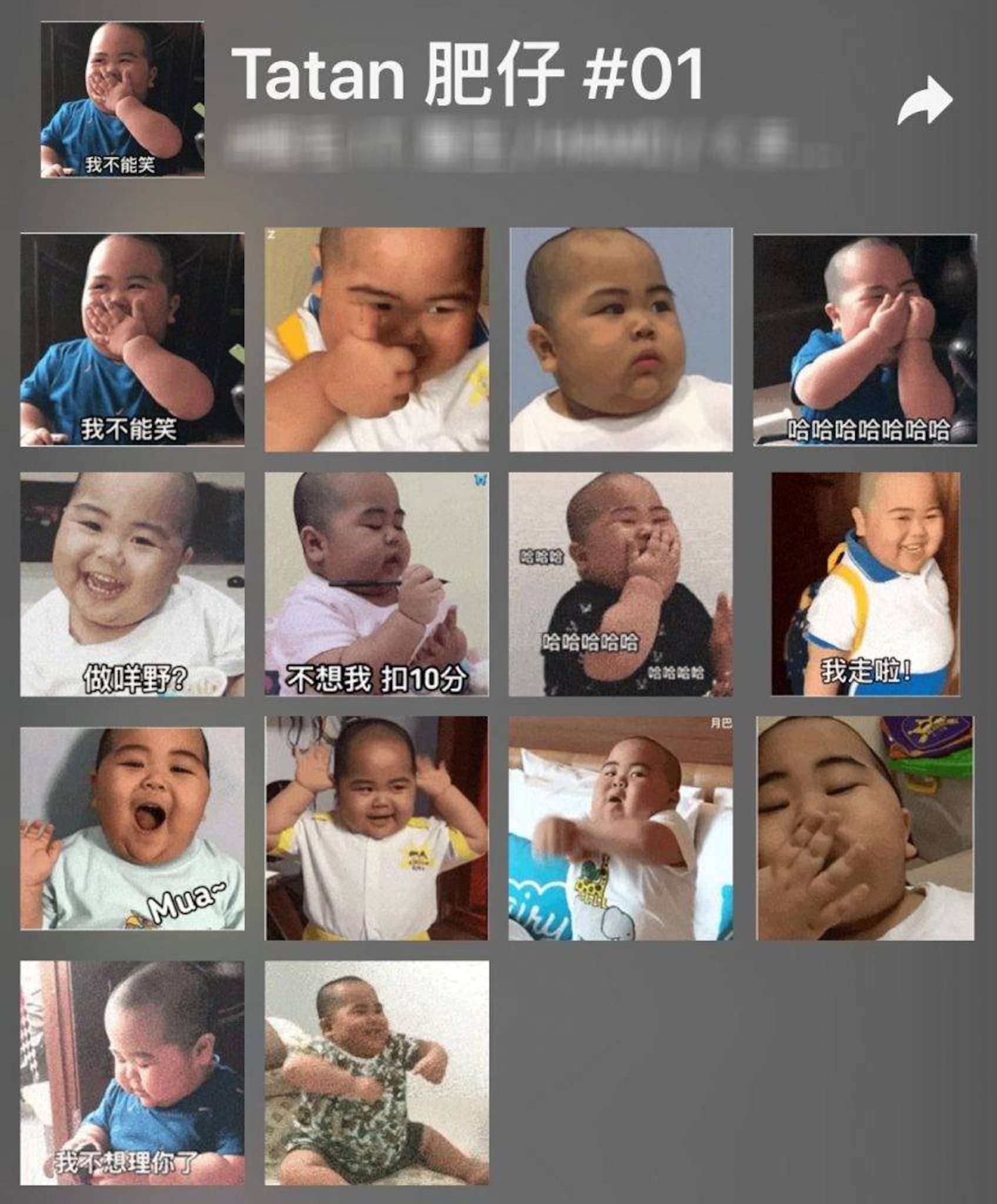Open the 哈哈哈哈哈哈哈 sticker in blue shirt
Image resolution: width=997 pixels, height=1204 pixels.
coord(865,340)
